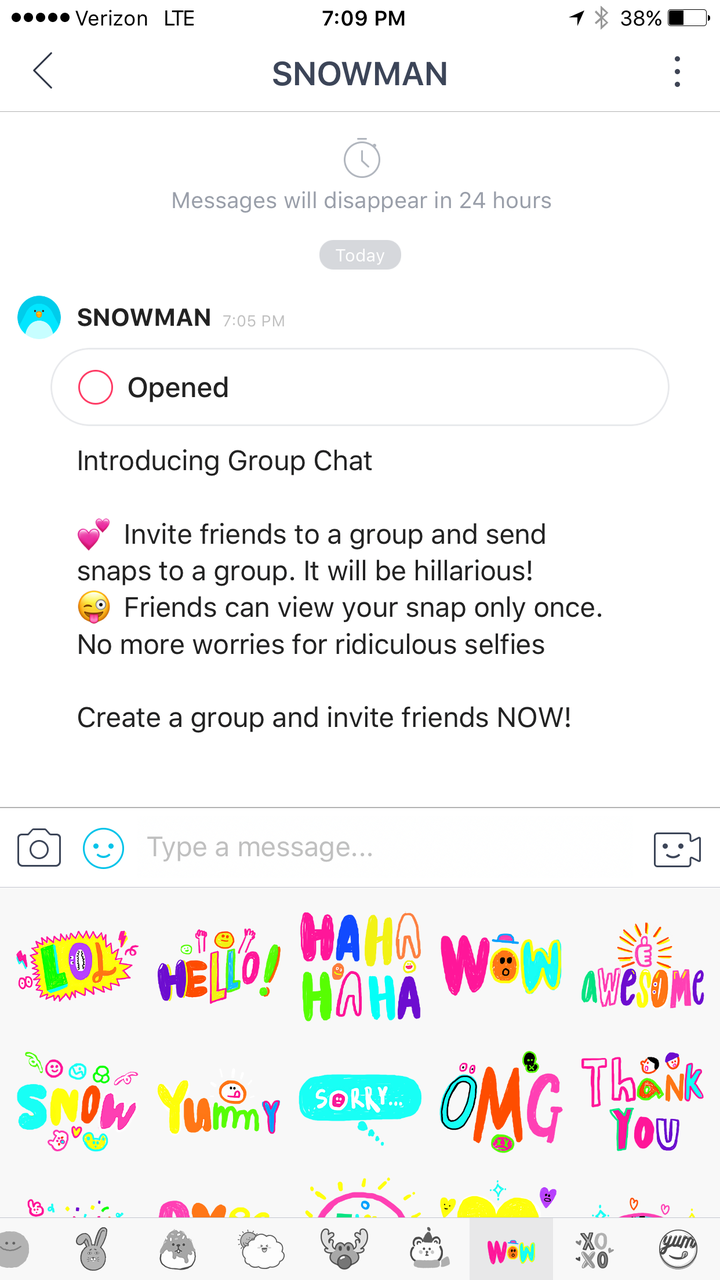Tap the video snap icon right of input
The width and height of the screenshot is (720, 1280).
click(x=677, y=847)
